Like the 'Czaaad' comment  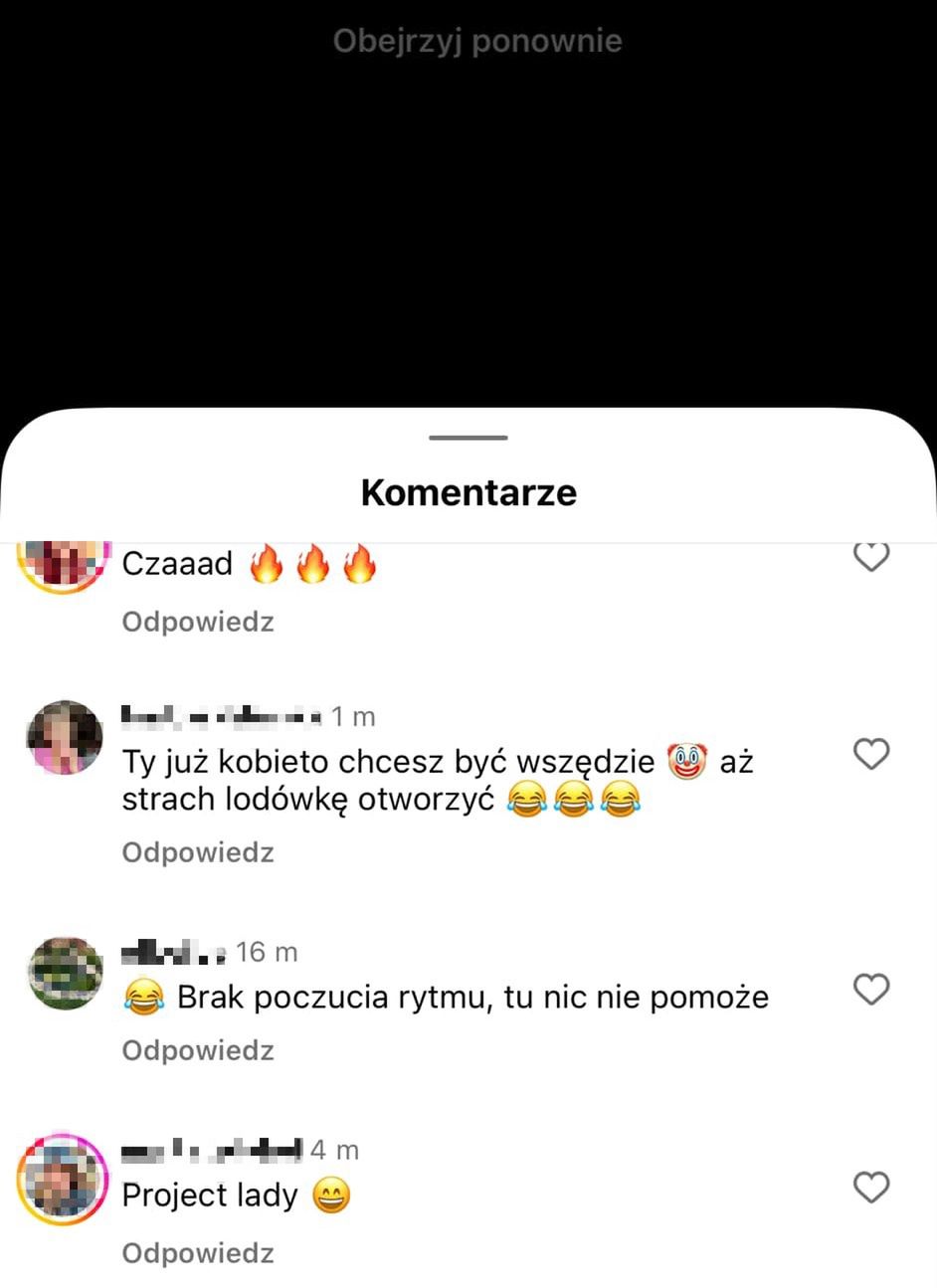click(871, 557)
